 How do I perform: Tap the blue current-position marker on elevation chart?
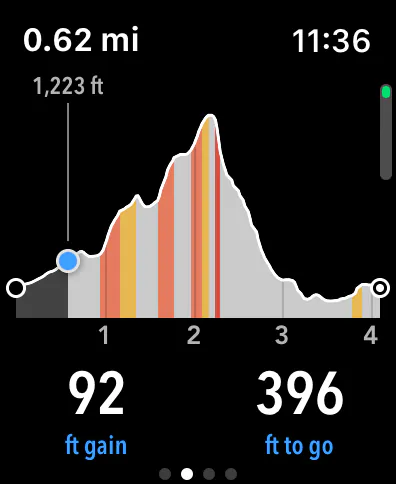click(68, 261)
